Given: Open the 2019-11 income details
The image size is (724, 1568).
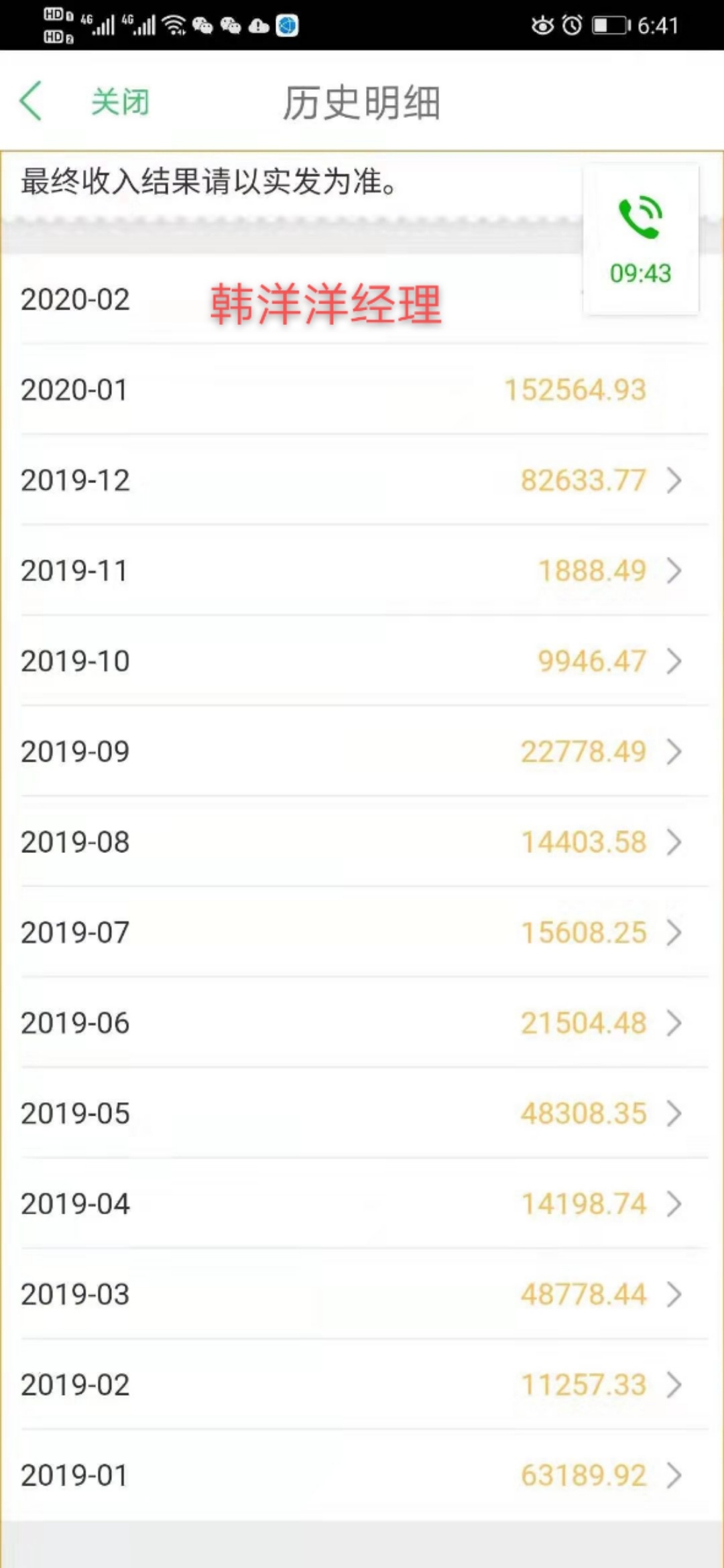Looking at the screenshot, I should (x=363, y=571).
